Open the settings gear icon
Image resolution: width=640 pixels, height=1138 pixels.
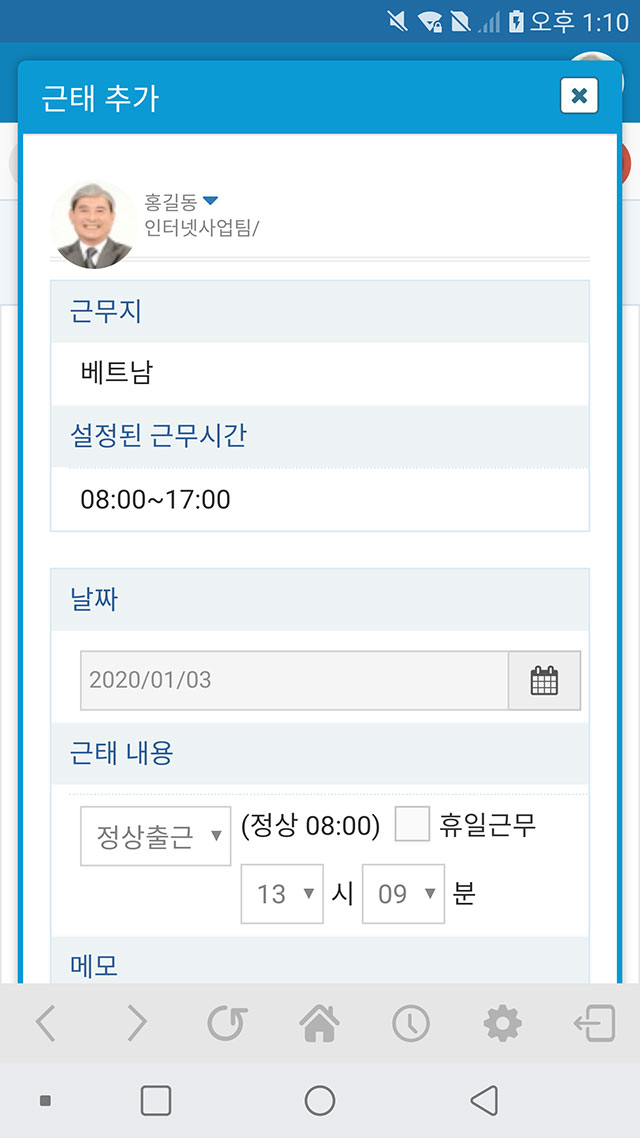click(502, 1024)
